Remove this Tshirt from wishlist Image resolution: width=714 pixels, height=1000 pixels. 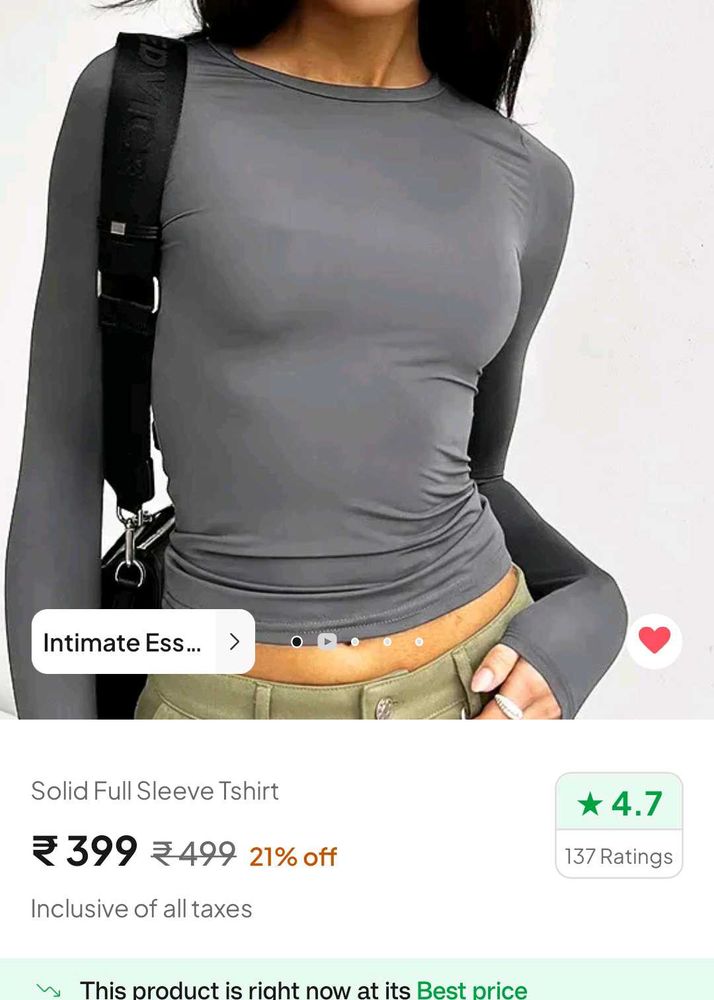pyautogui.click(x=654, y=640)
